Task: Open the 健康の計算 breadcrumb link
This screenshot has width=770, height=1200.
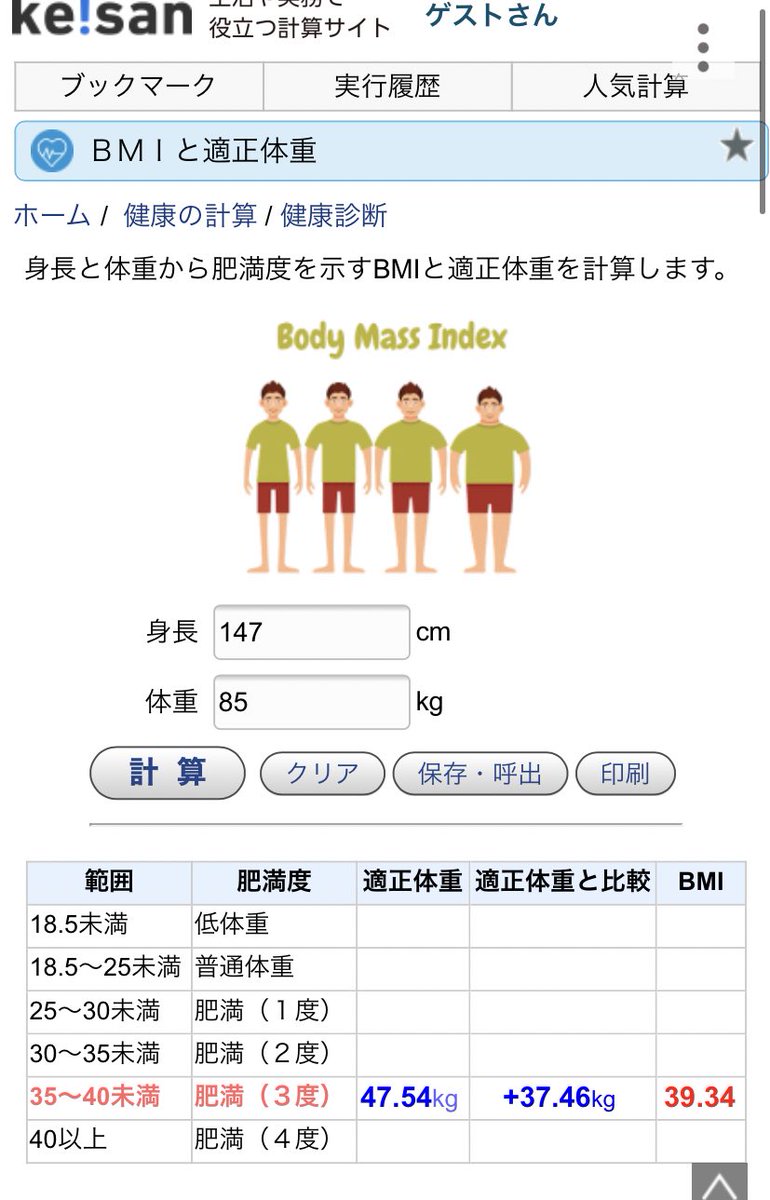Action: [x=190, y=215]
